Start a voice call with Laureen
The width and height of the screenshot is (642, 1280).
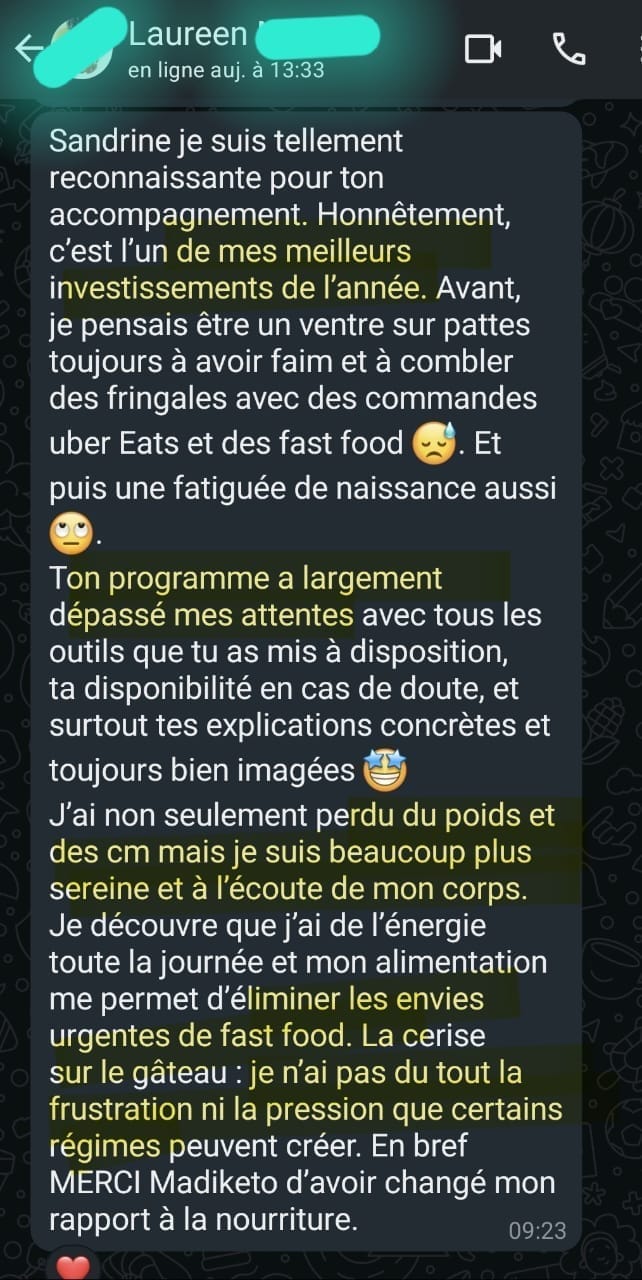pos(569,49)
